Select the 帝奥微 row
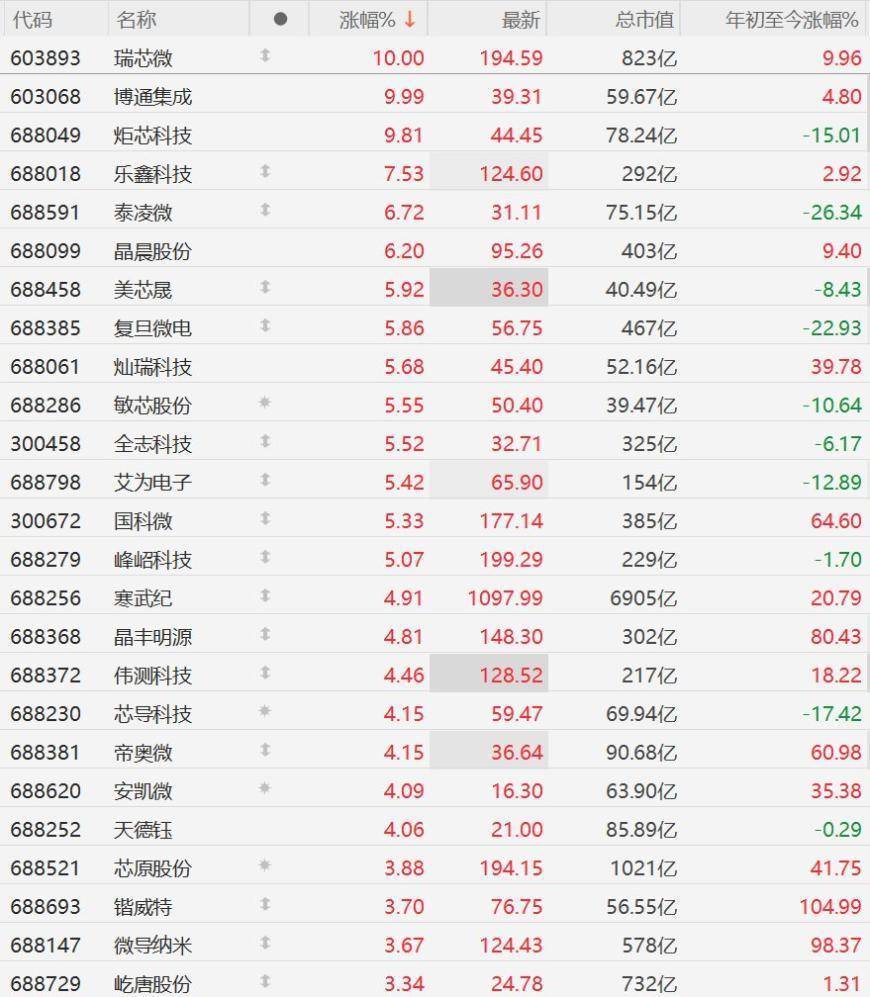The image size is (870, 997). 435,752
